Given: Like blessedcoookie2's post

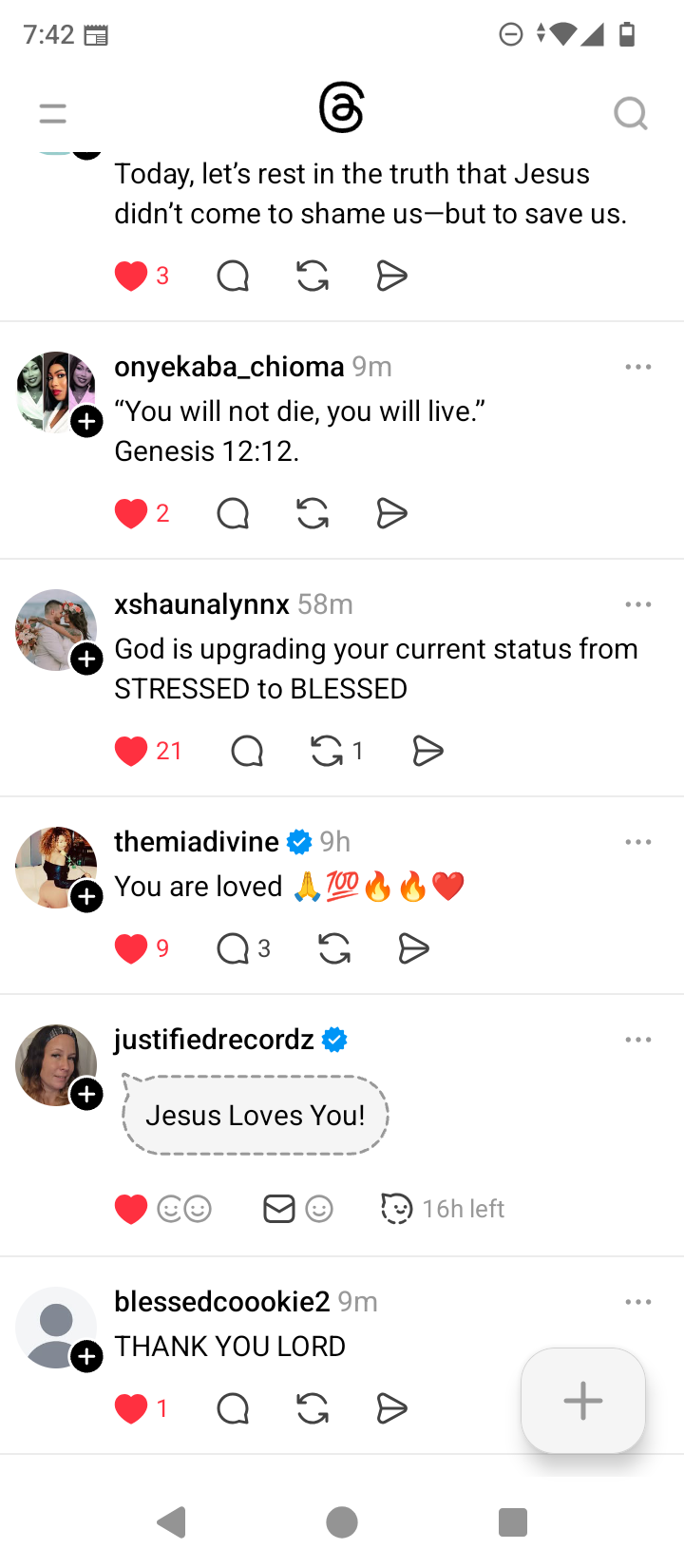Looking at the screenshot, I should tap(131, 1408).
